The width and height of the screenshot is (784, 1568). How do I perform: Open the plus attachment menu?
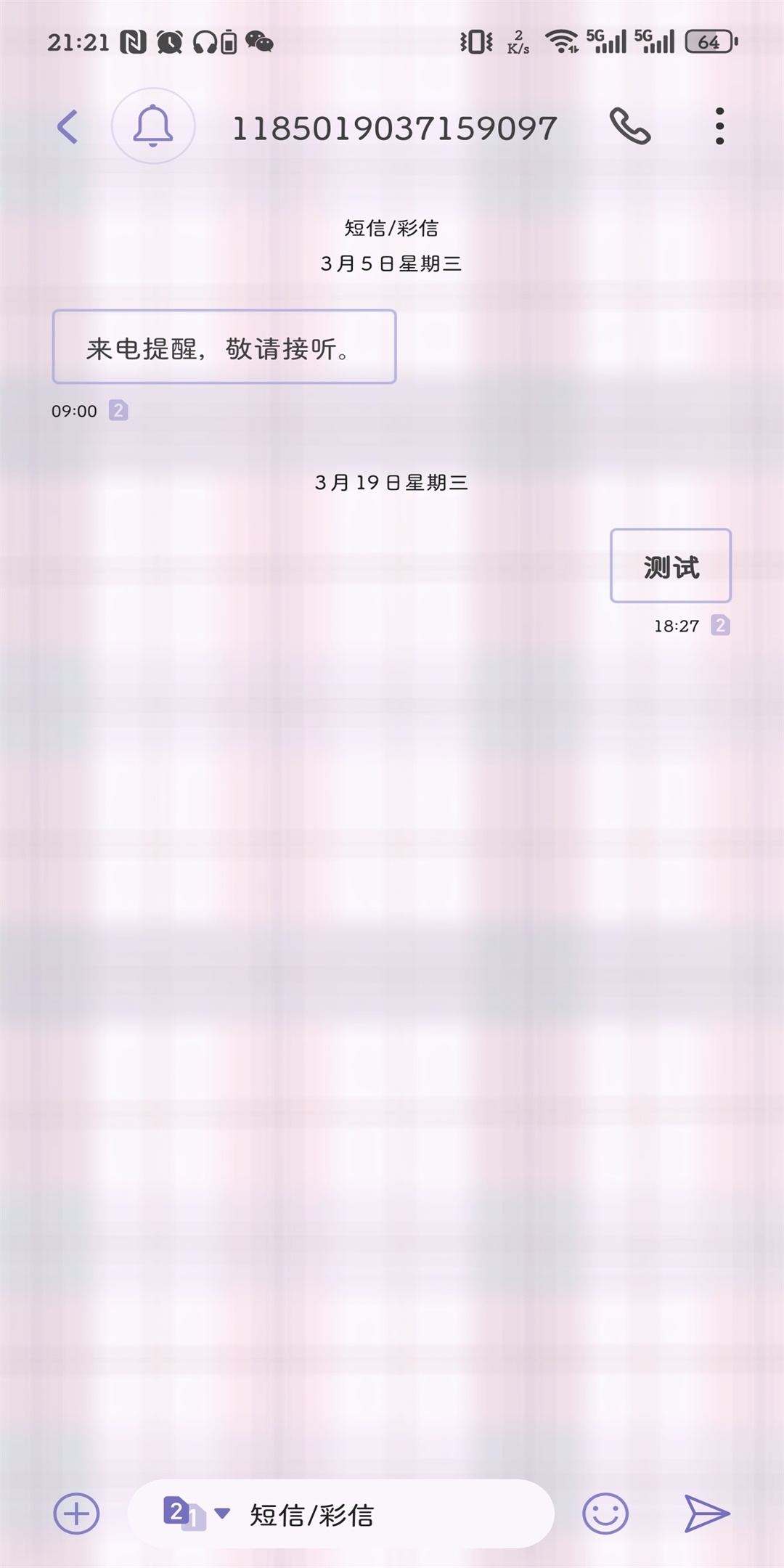tap(76, 1514)
